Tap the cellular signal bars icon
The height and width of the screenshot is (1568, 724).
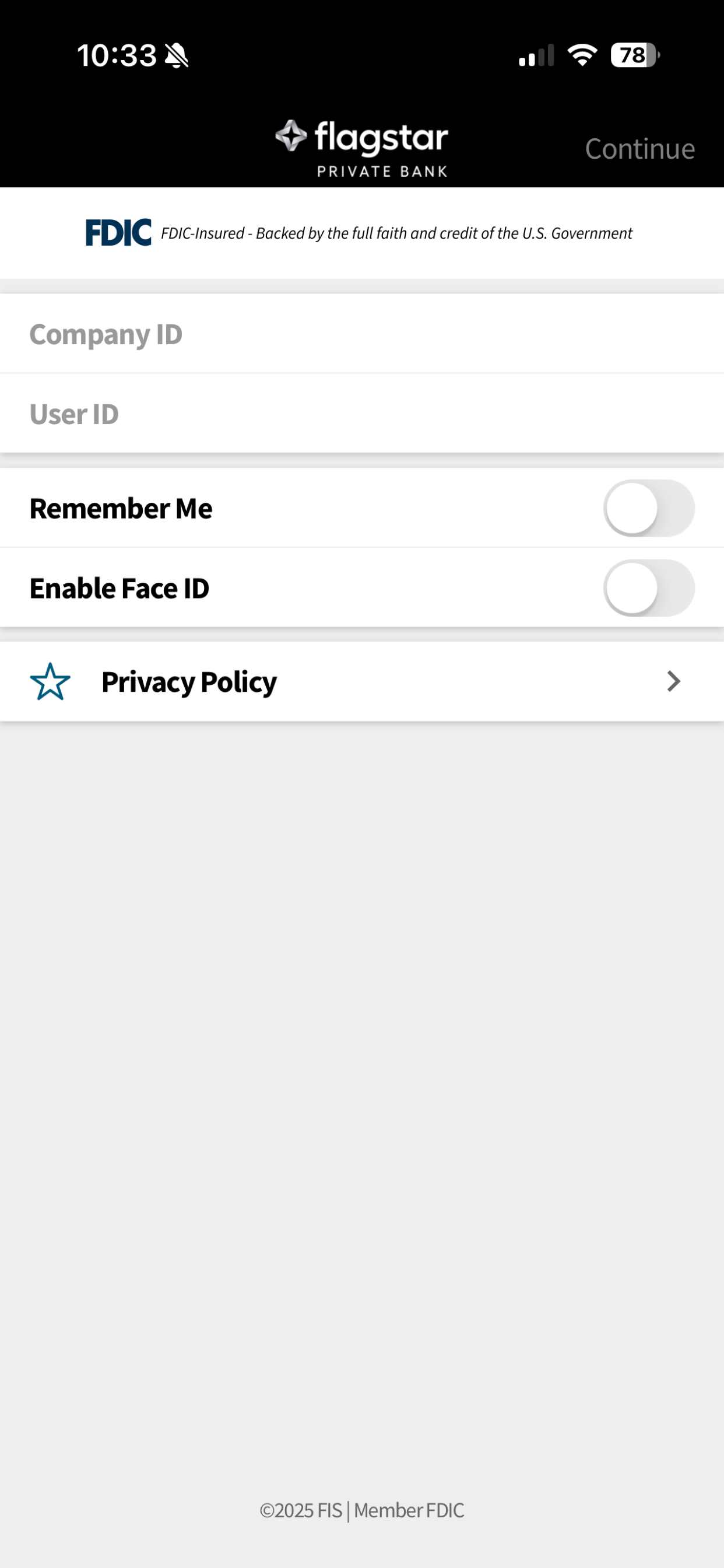pos(537,55)
